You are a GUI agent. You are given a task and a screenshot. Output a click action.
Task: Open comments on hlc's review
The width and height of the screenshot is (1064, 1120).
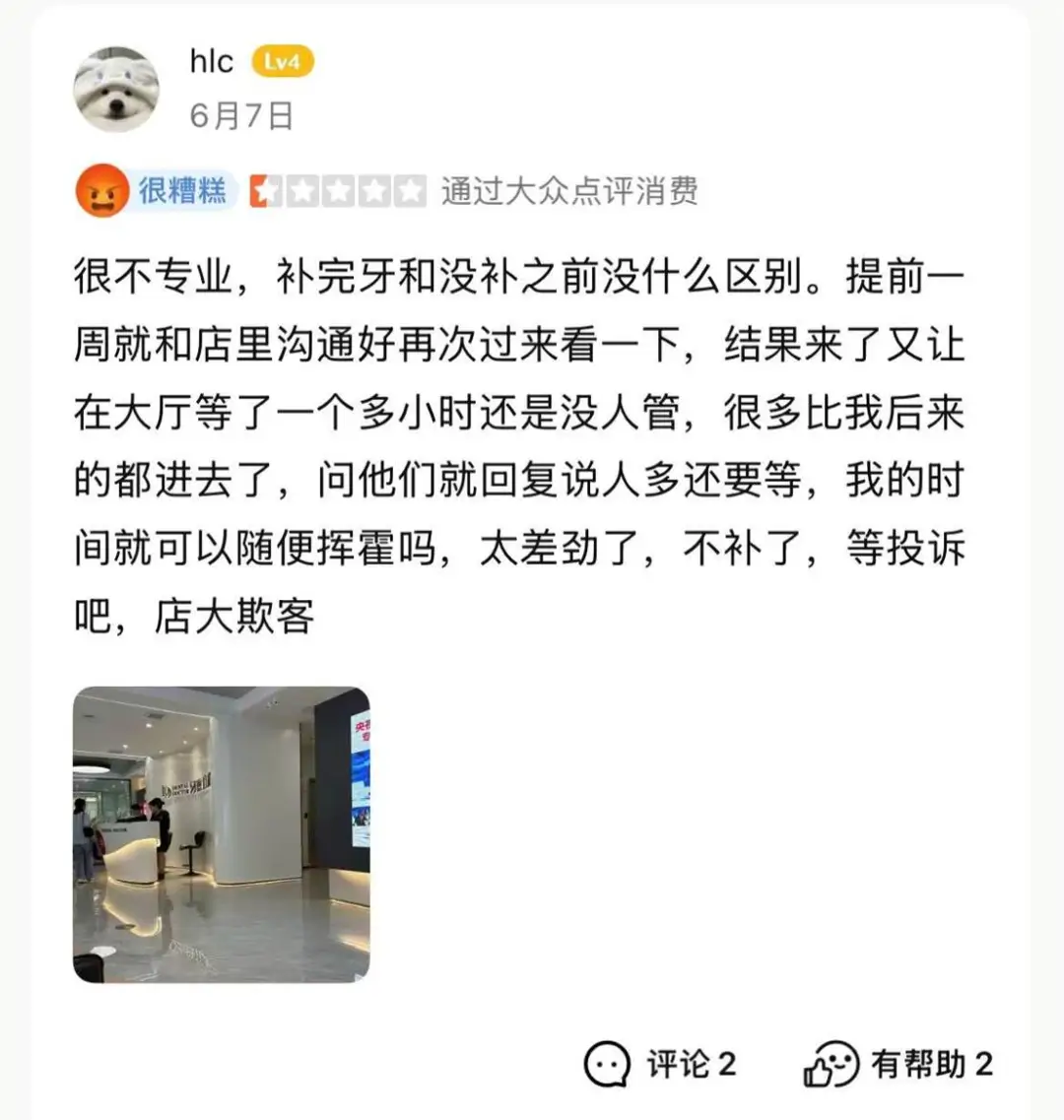point(660,1064)
